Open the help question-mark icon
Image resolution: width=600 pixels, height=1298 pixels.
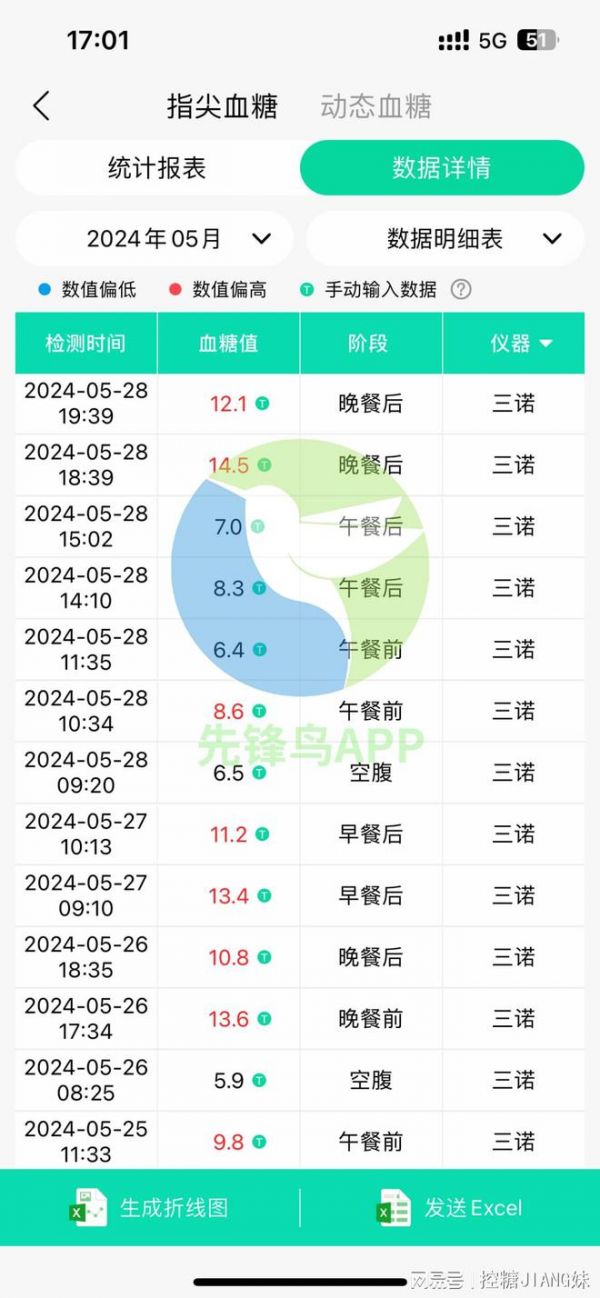460,290
